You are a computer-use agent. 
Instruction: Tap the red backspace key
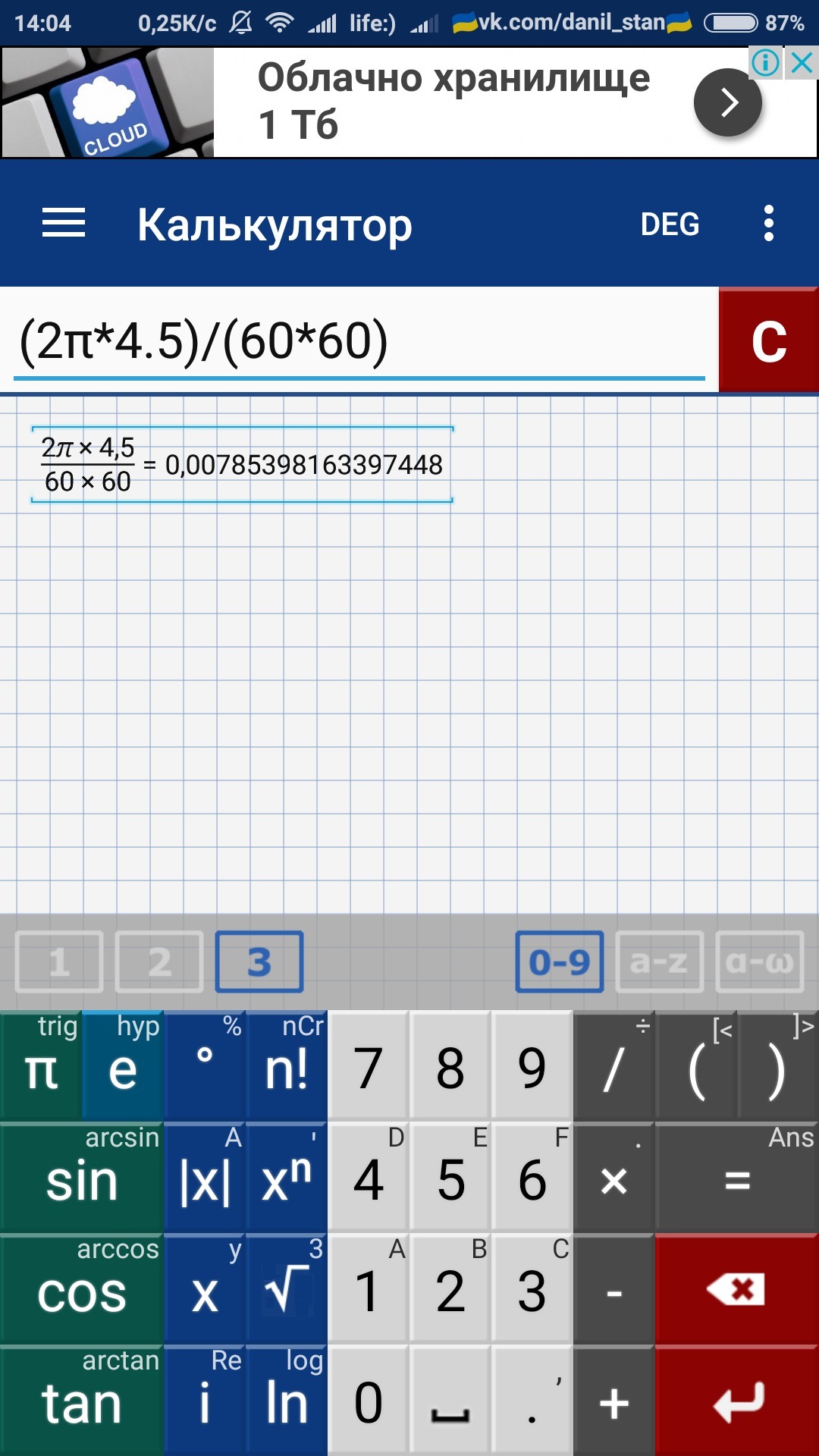737,1290
